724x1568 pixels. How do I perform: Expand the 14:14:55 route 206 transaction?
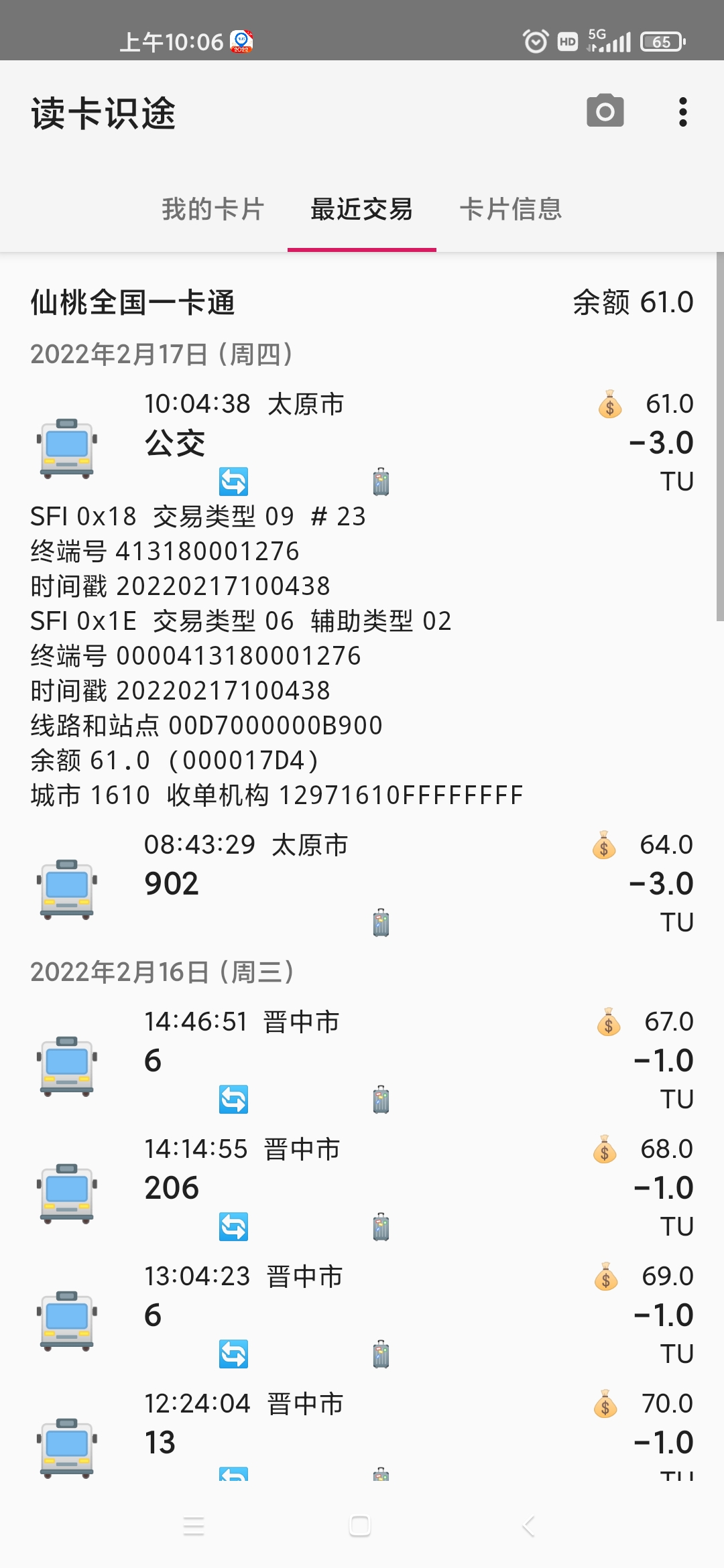[x=362, y=1187]
